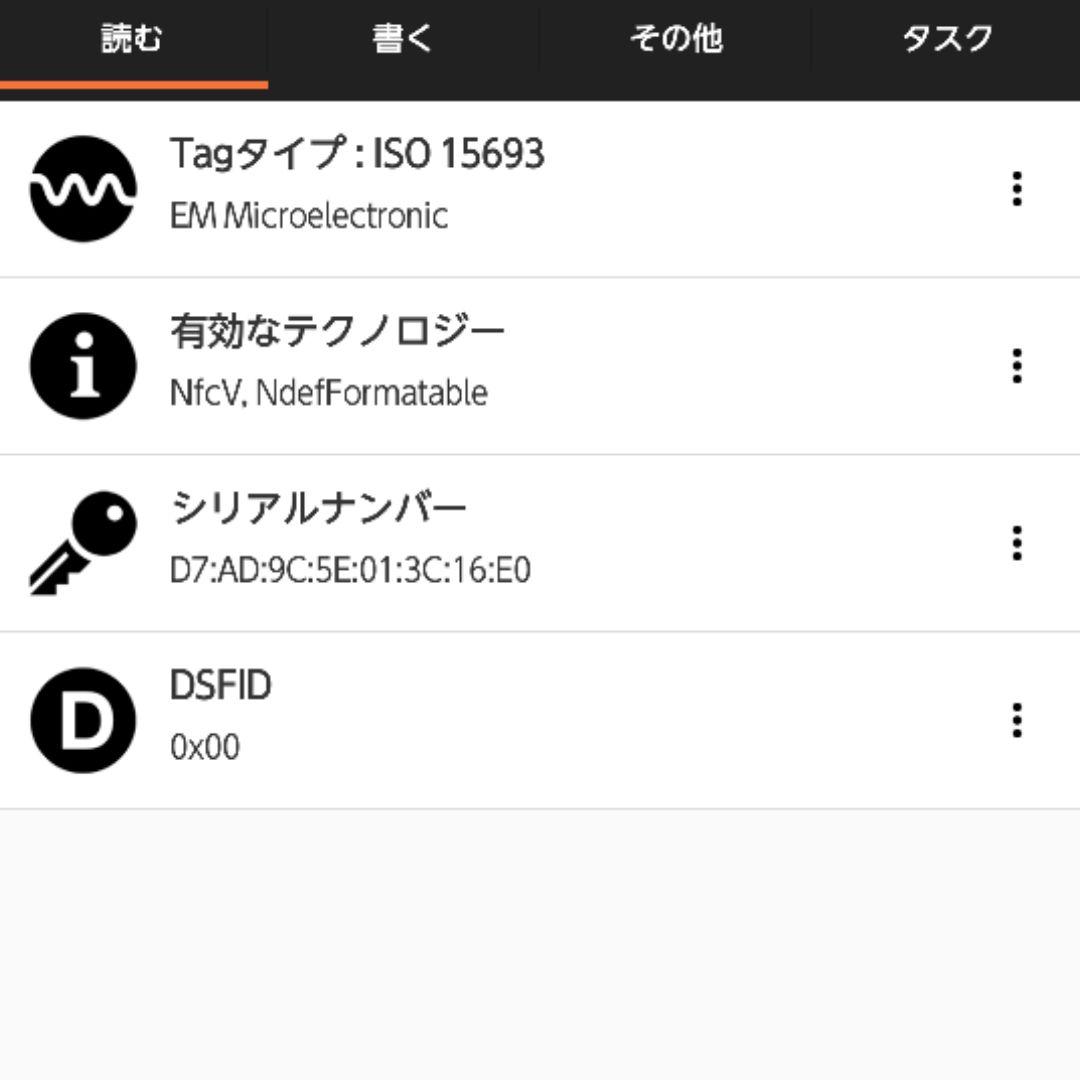The width and height of the screenshot is (1080, 1080).
Task: Show more options for DSFID
Action: (1017, 720)
